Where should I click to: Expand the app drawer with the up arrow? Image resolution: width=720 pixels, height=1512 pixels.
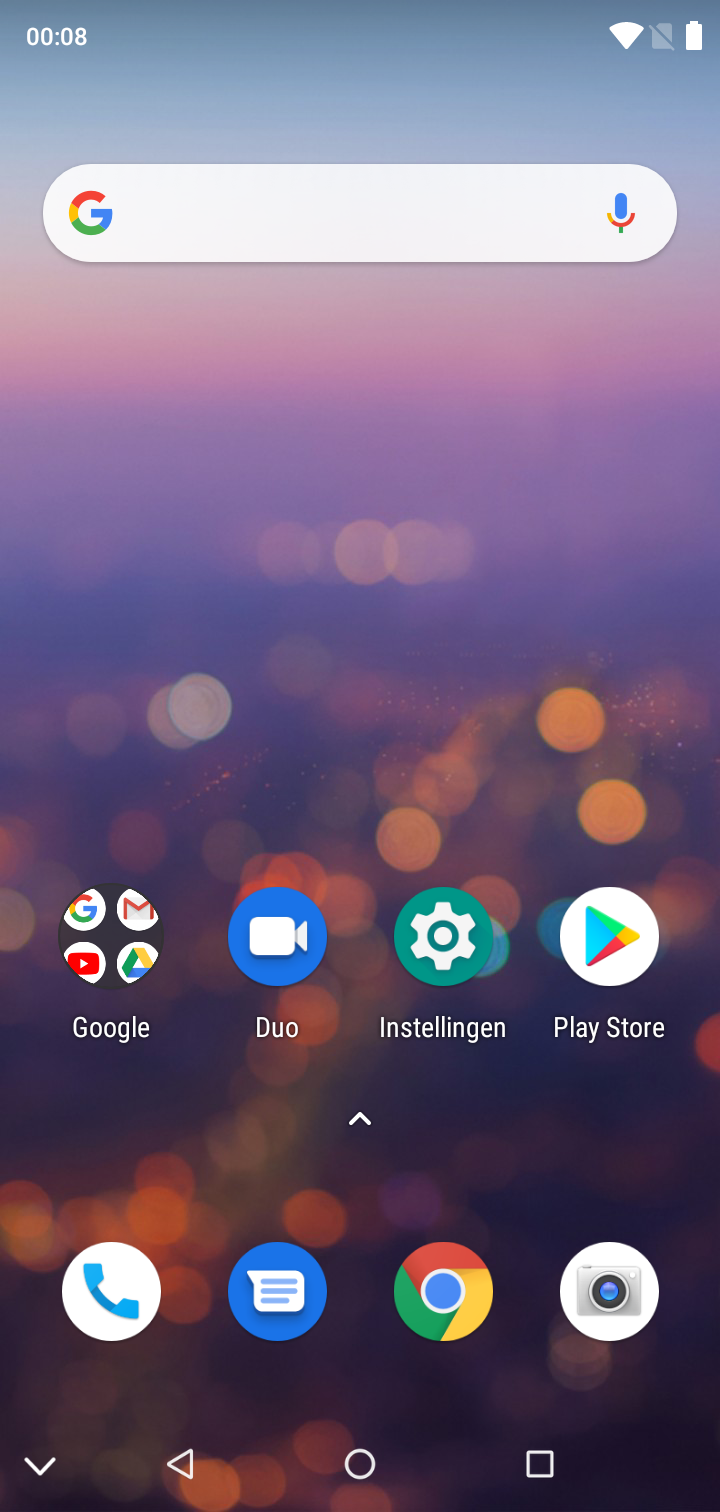(360, 1119)
